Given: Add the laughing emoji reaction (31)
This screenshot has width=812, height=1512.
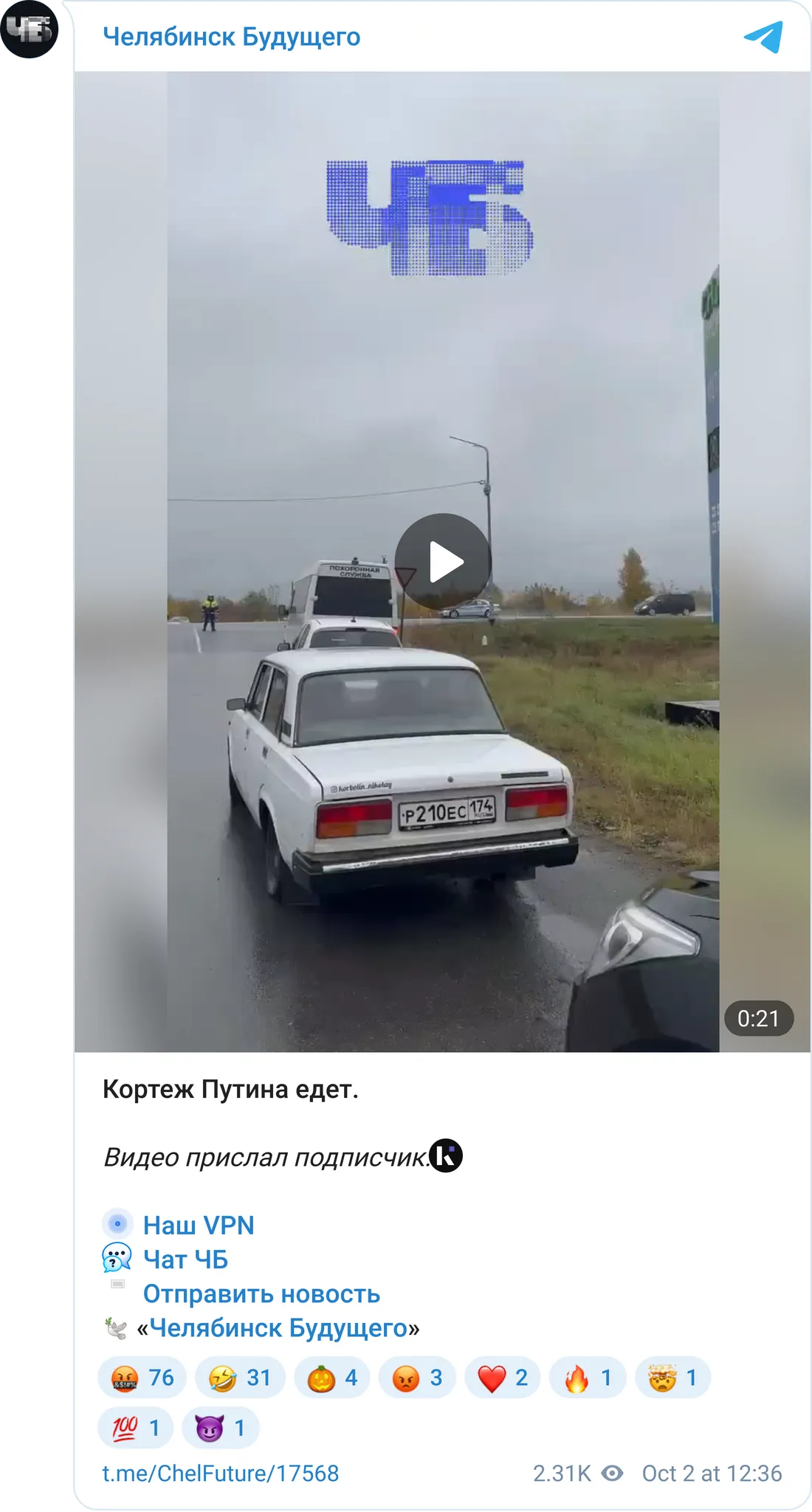Looking at the screenshot, I should click(x=240, y=1378).
